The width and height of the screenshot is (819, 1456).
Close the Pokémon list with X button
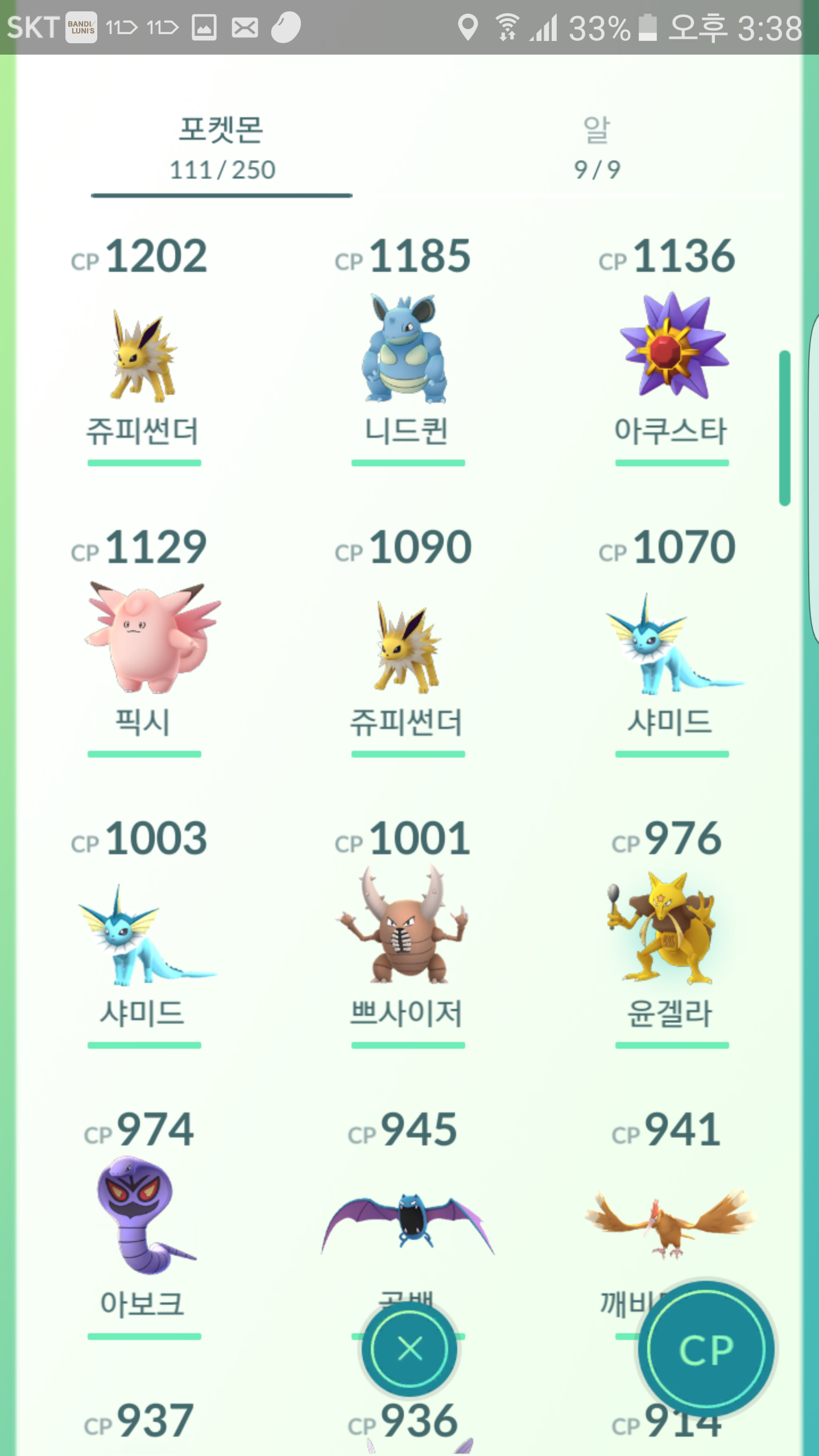(409, 1349)
